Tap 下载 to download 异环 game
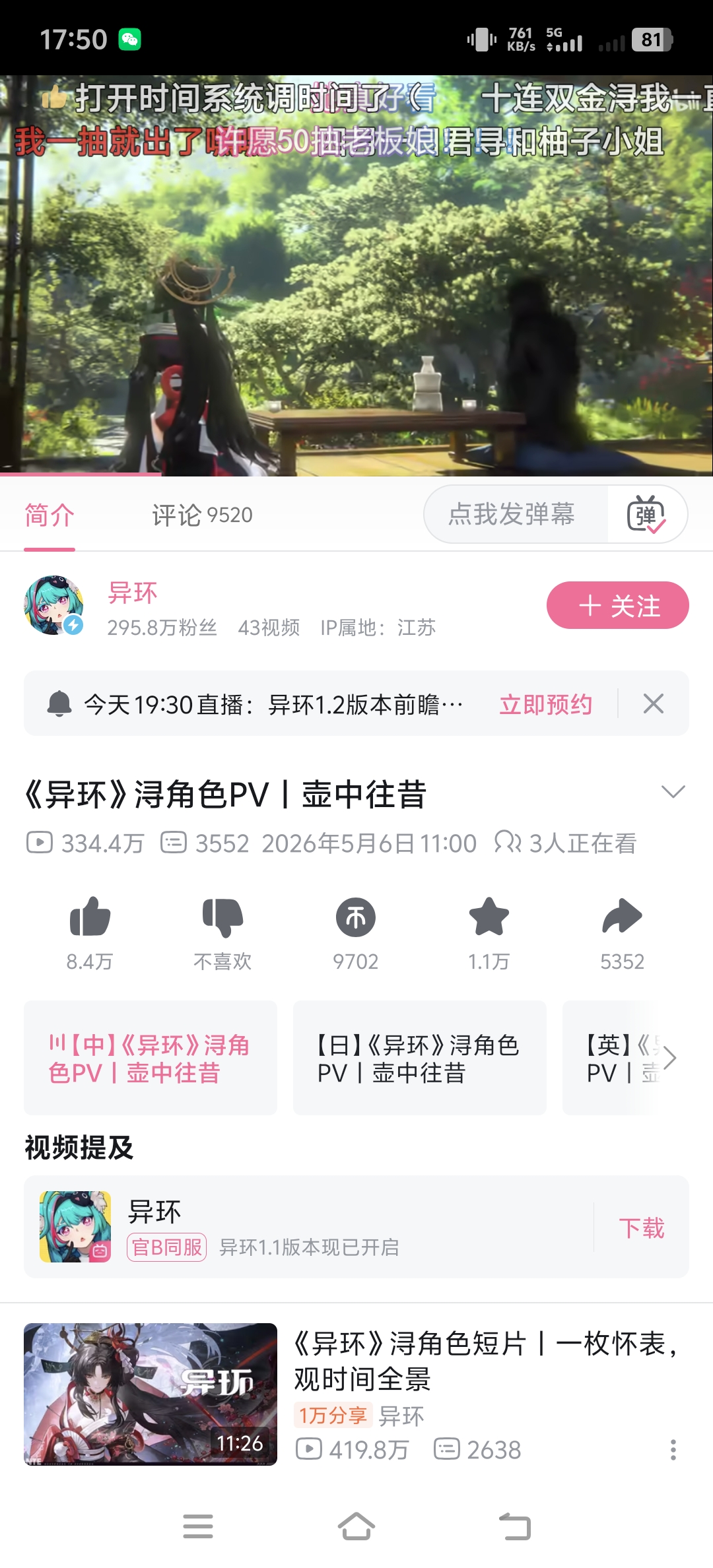 pos(641,1227)
